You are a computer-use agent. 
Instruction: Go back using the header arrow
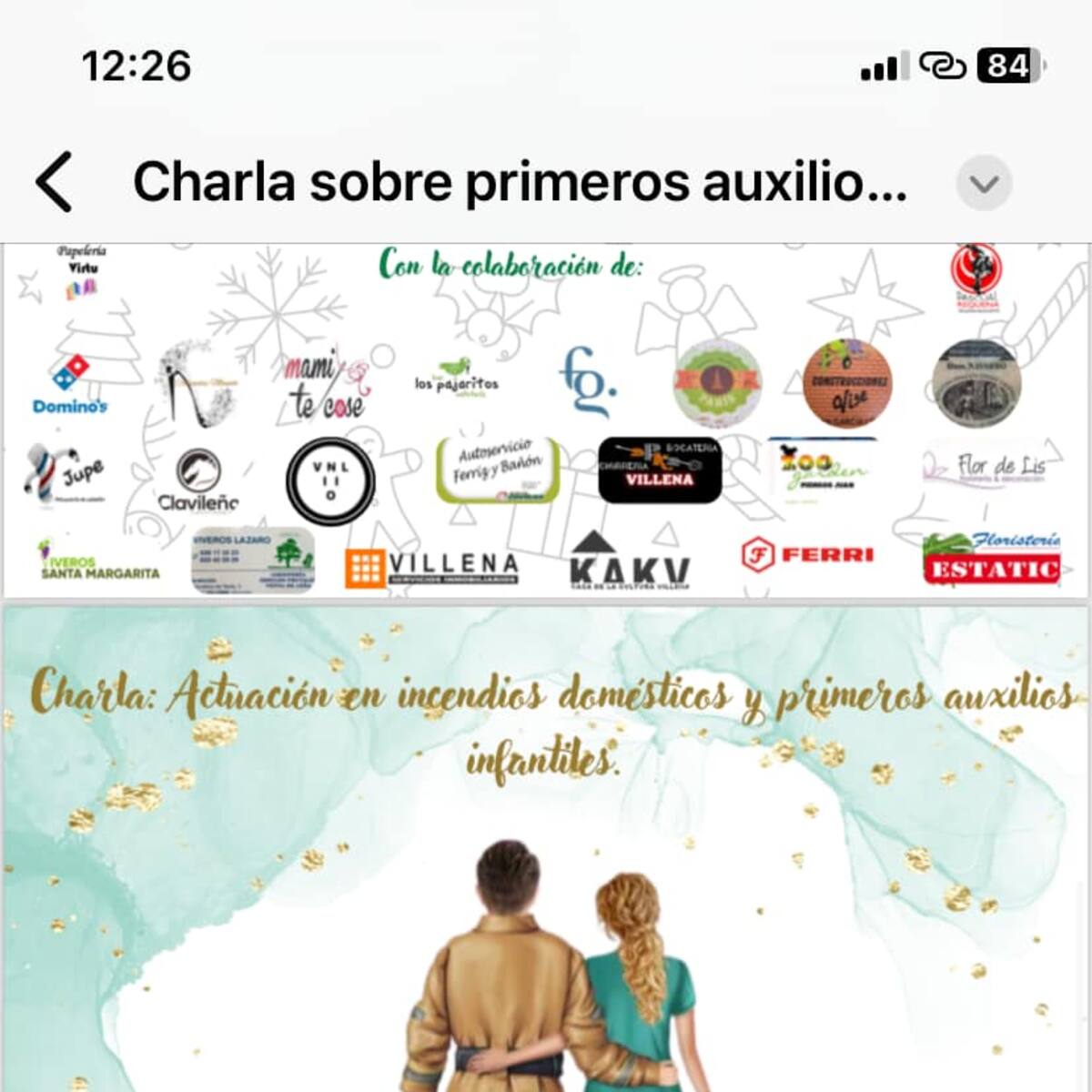coord(55,182)
